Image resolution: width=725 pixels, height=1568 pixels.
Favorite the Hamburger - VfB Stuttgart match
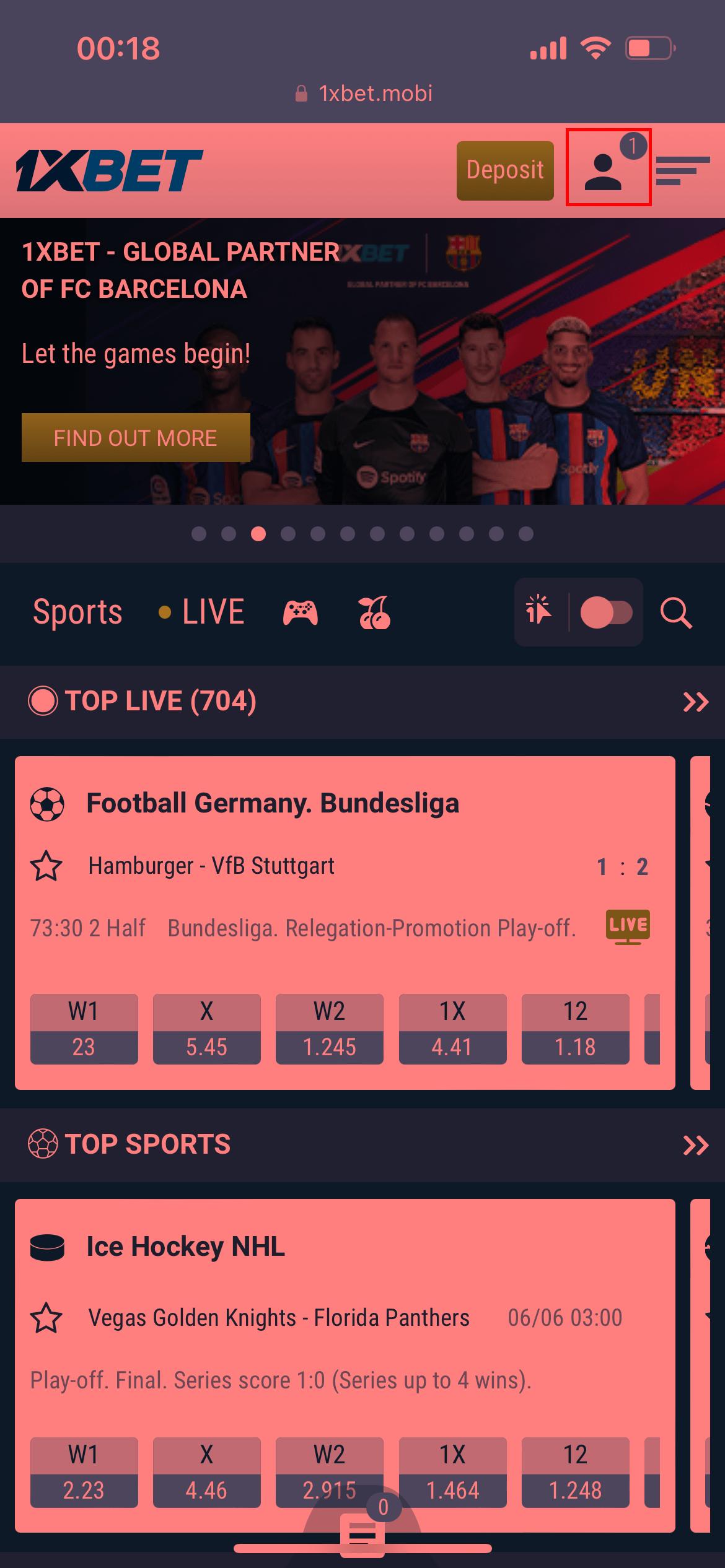pyautogui.click(x=46, y=866)
